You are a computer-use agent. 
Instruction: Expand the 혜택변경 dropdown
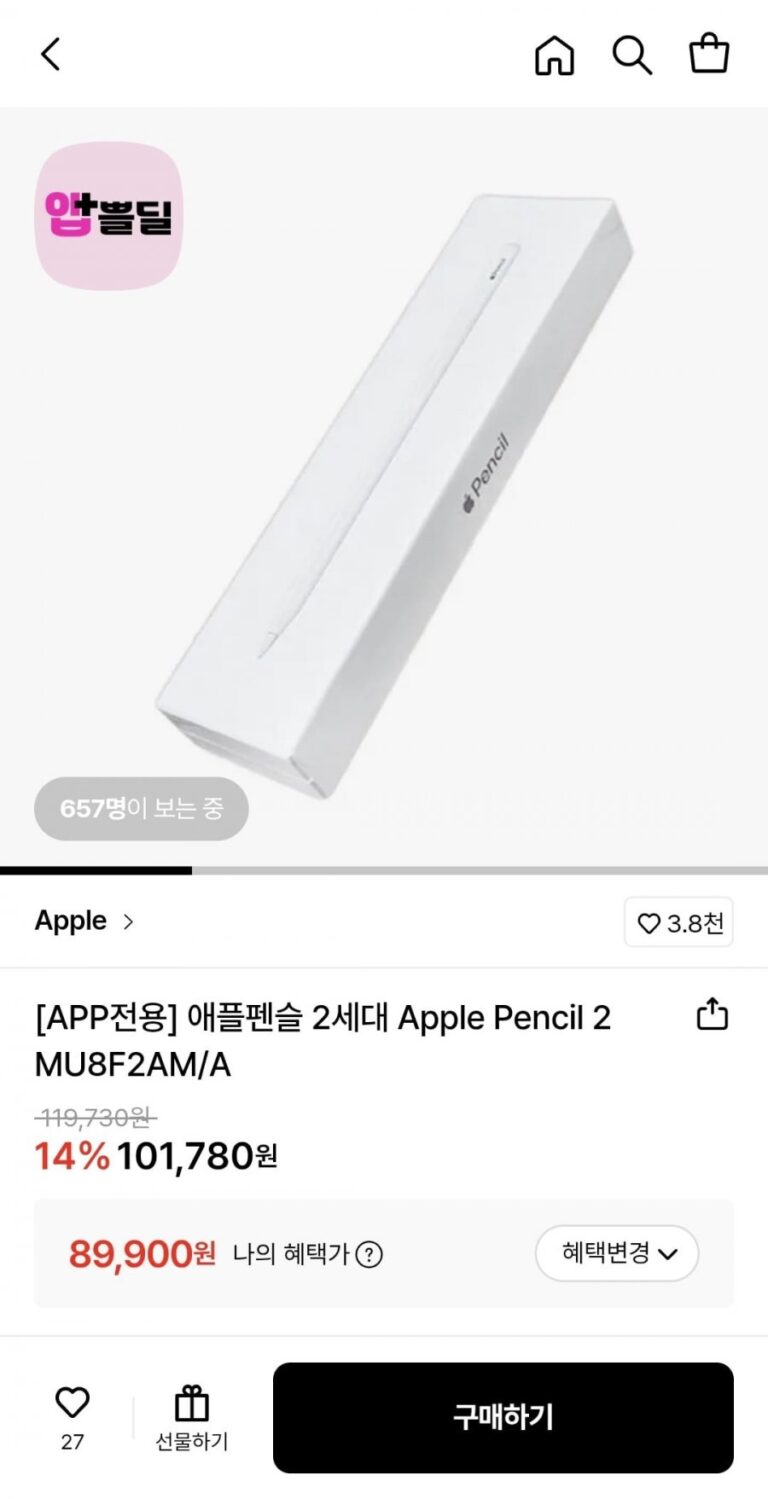(x=617, y=1253)
